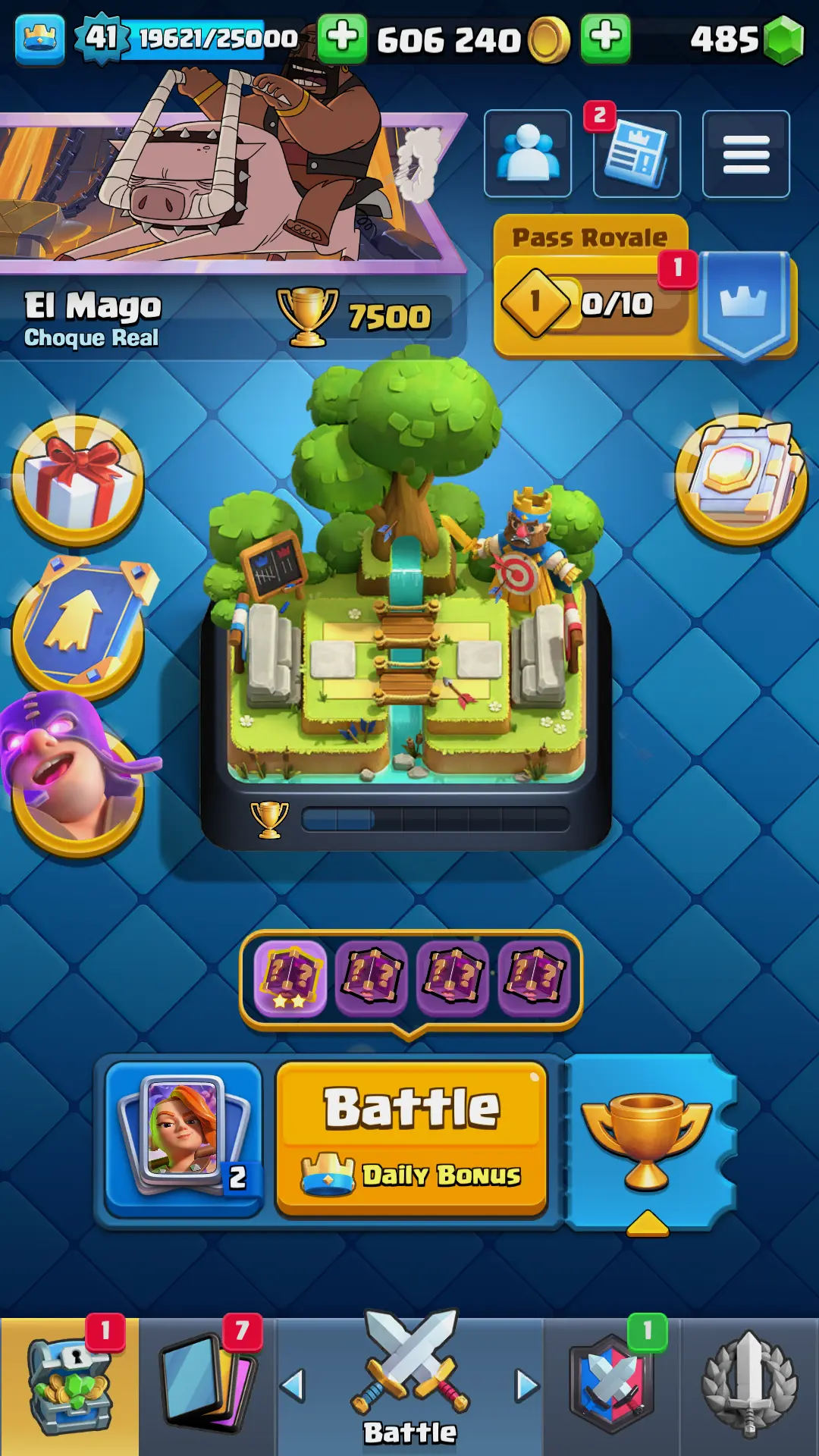This screenshot has width=819, height=1456.
Task: Open the hamburger menu
Action: [745, 154]
